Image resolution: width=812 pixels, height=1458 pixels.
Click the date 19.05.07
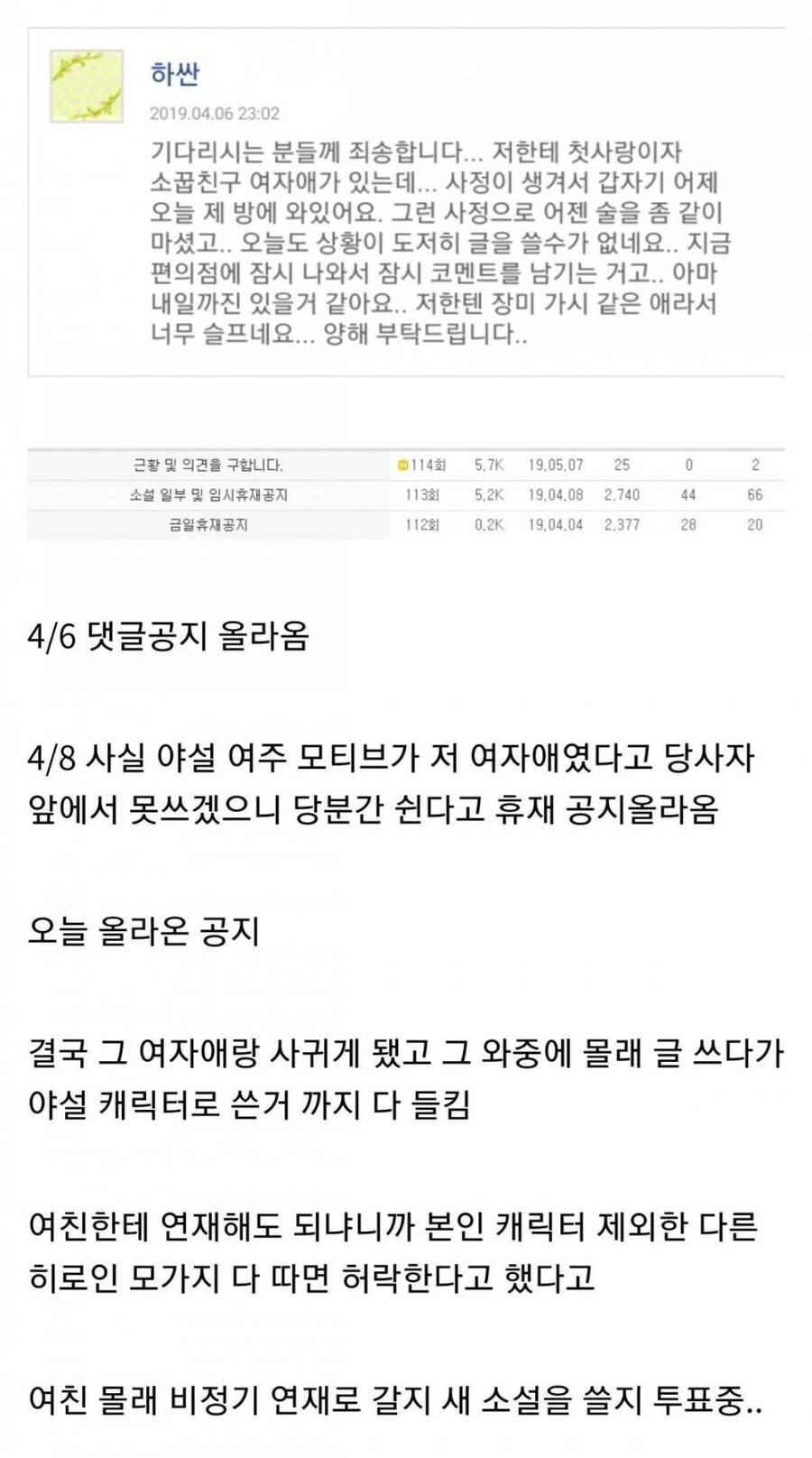[557, 463]
